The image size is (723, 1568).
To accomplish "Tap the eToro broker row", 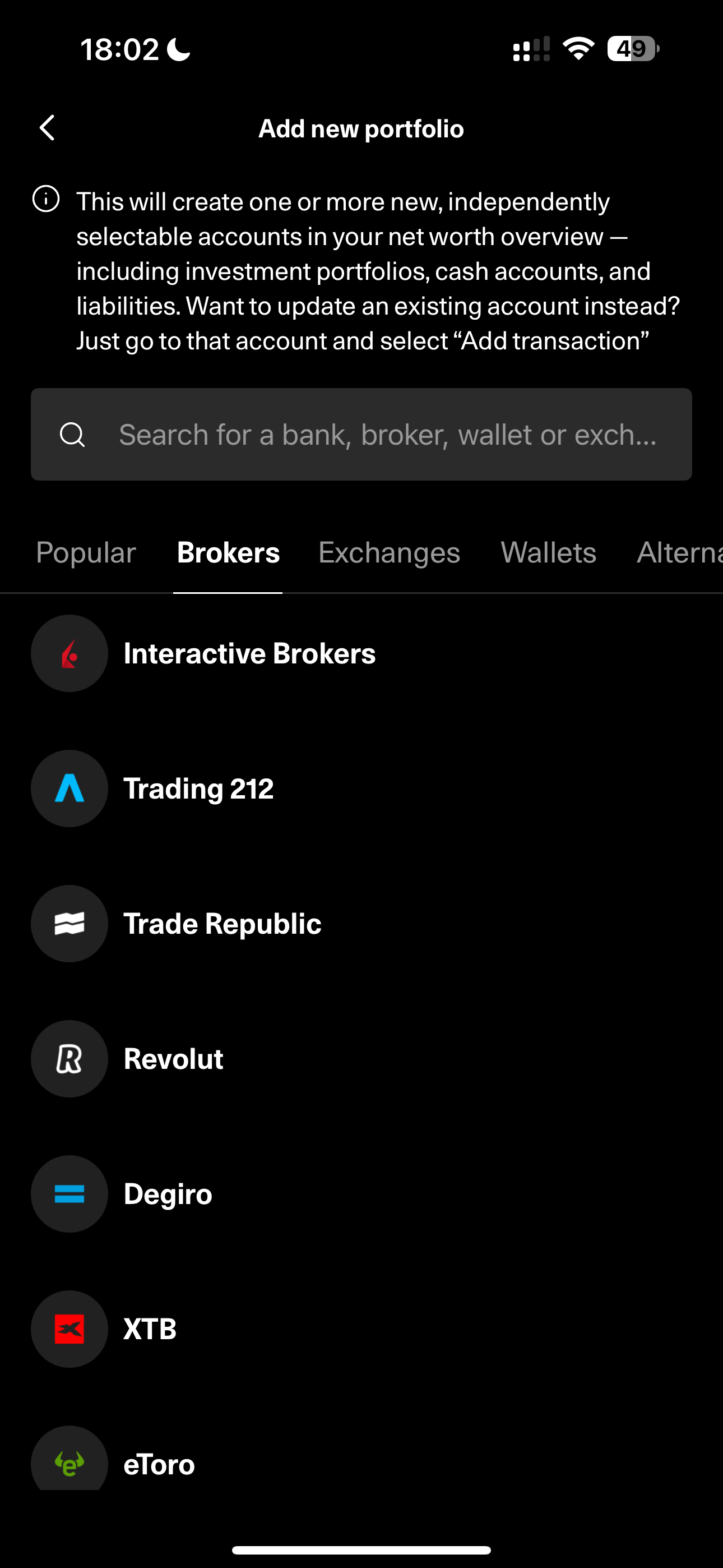I will 159,1463.
